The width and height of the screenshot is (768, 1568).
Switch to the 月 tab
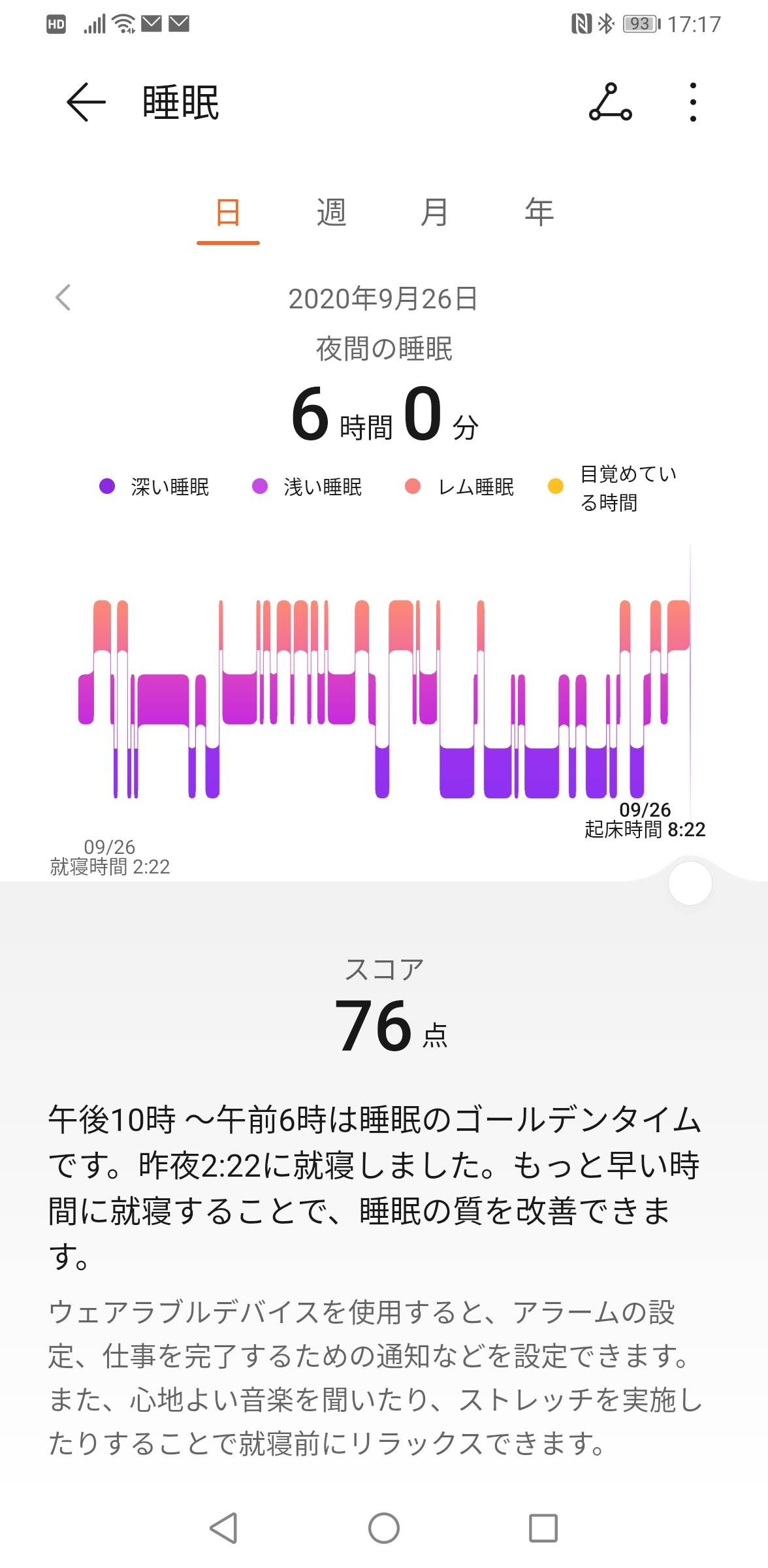pos(435,213)
